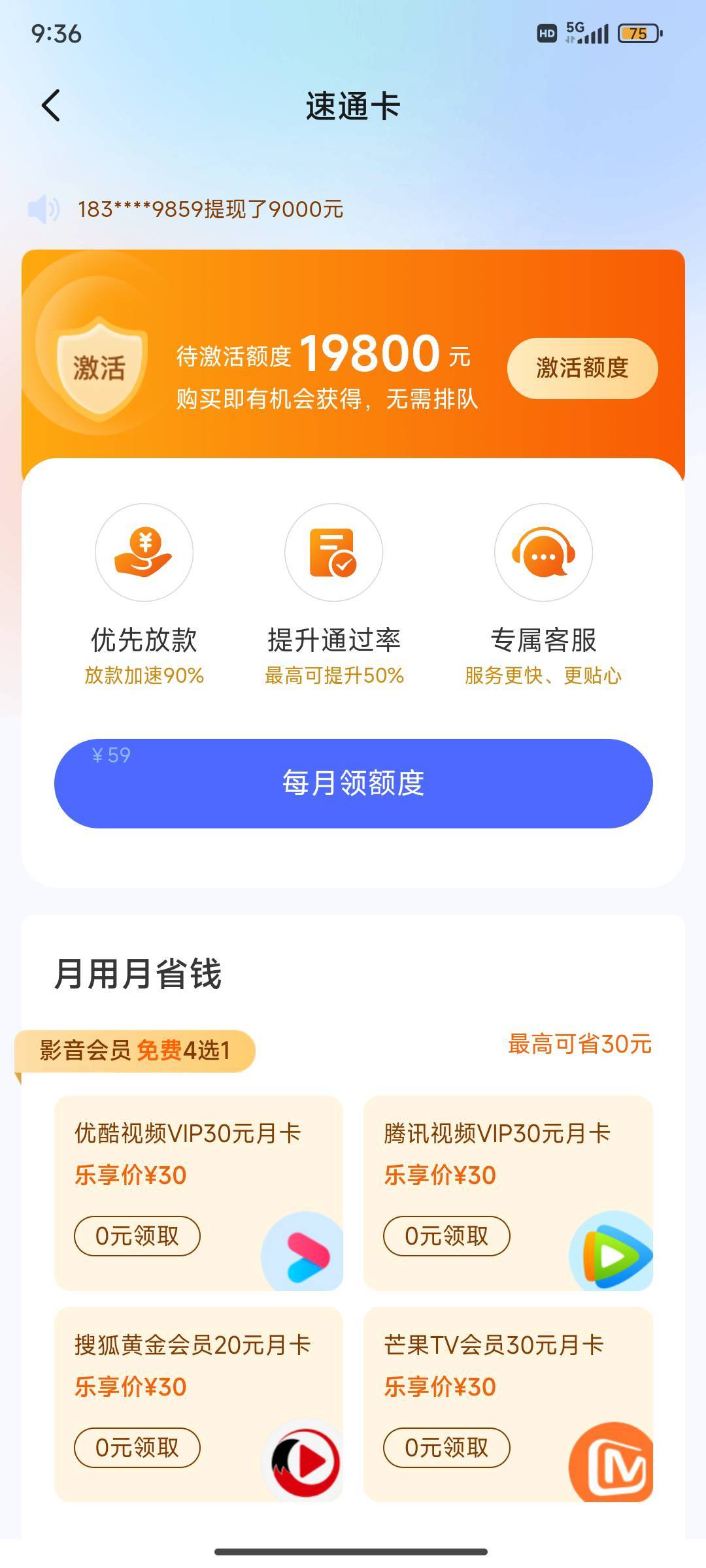Claim 优酷视频VIP with 0元领取
This screenshot has height=1568, width=706.
coord(137,1235)
